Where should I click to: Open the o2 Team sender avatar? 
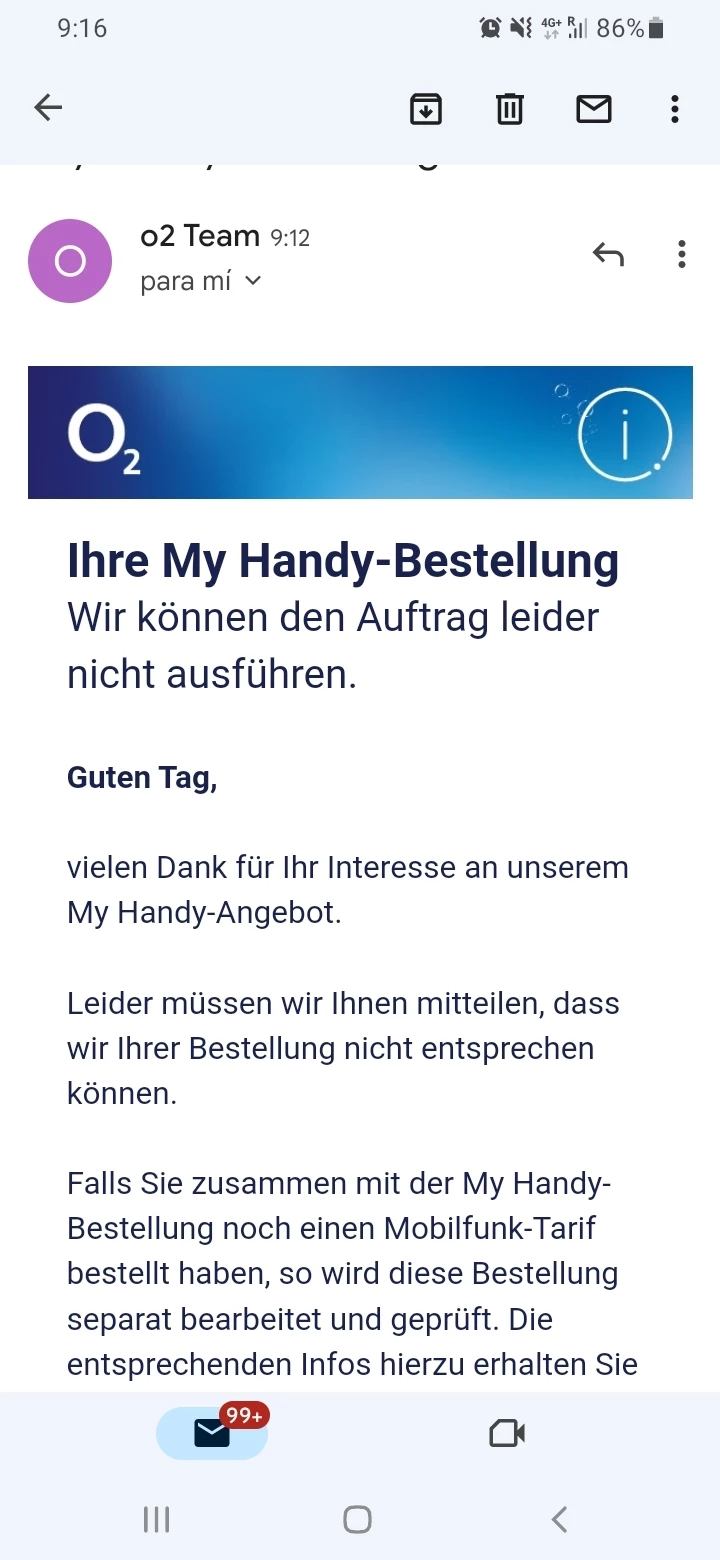[70, 261]
